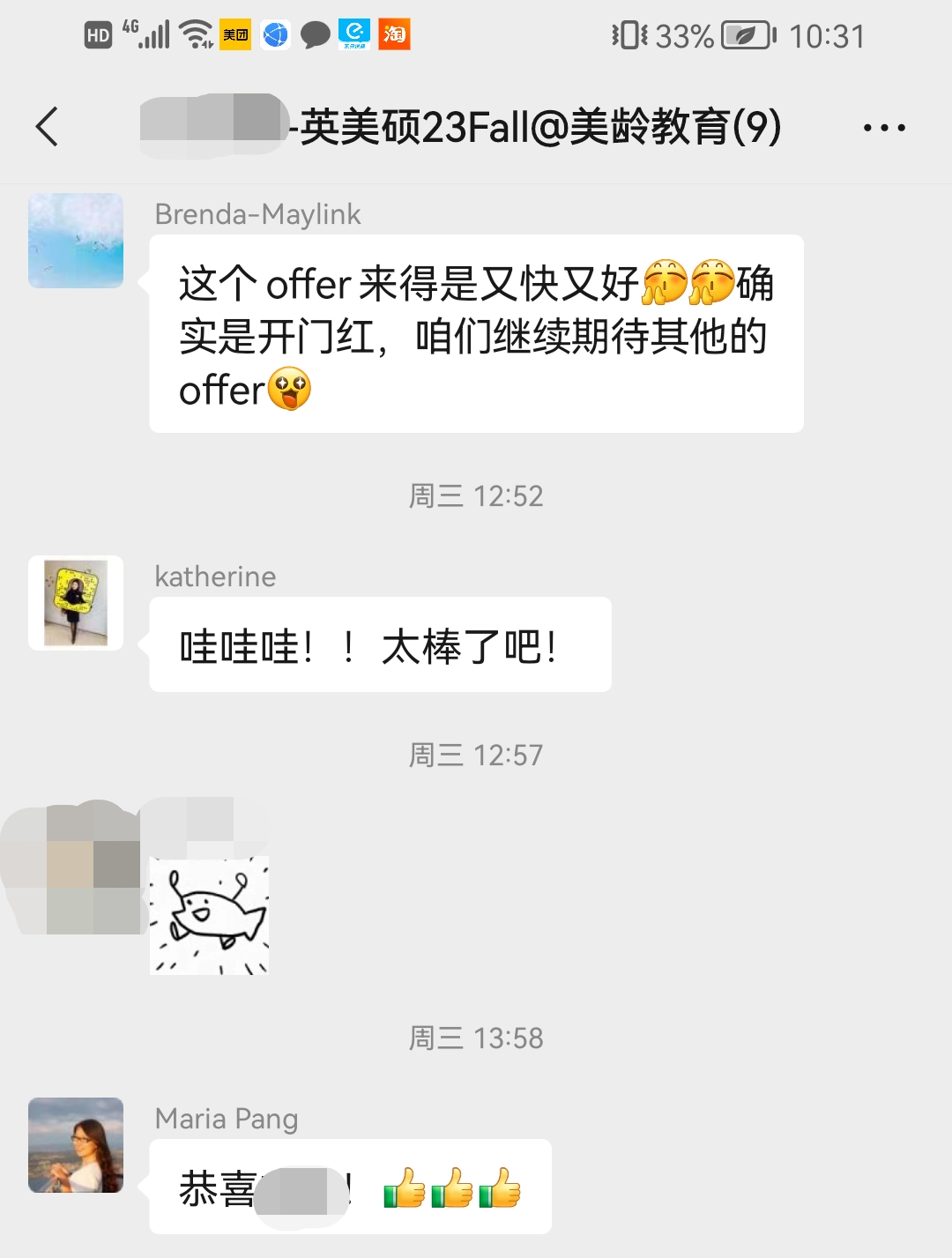This screenshot has width=952, height=1258.
Task: Open the cartoon sticker message
Action: [x=210, y=915]
